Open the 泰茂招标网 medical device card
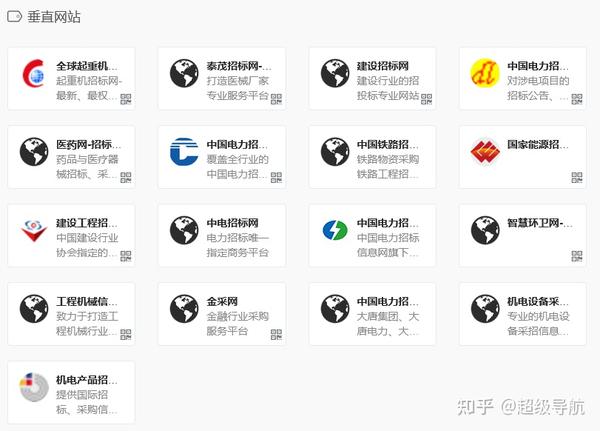This screenshot has height=431, width=600. click(x=221, y=78)
